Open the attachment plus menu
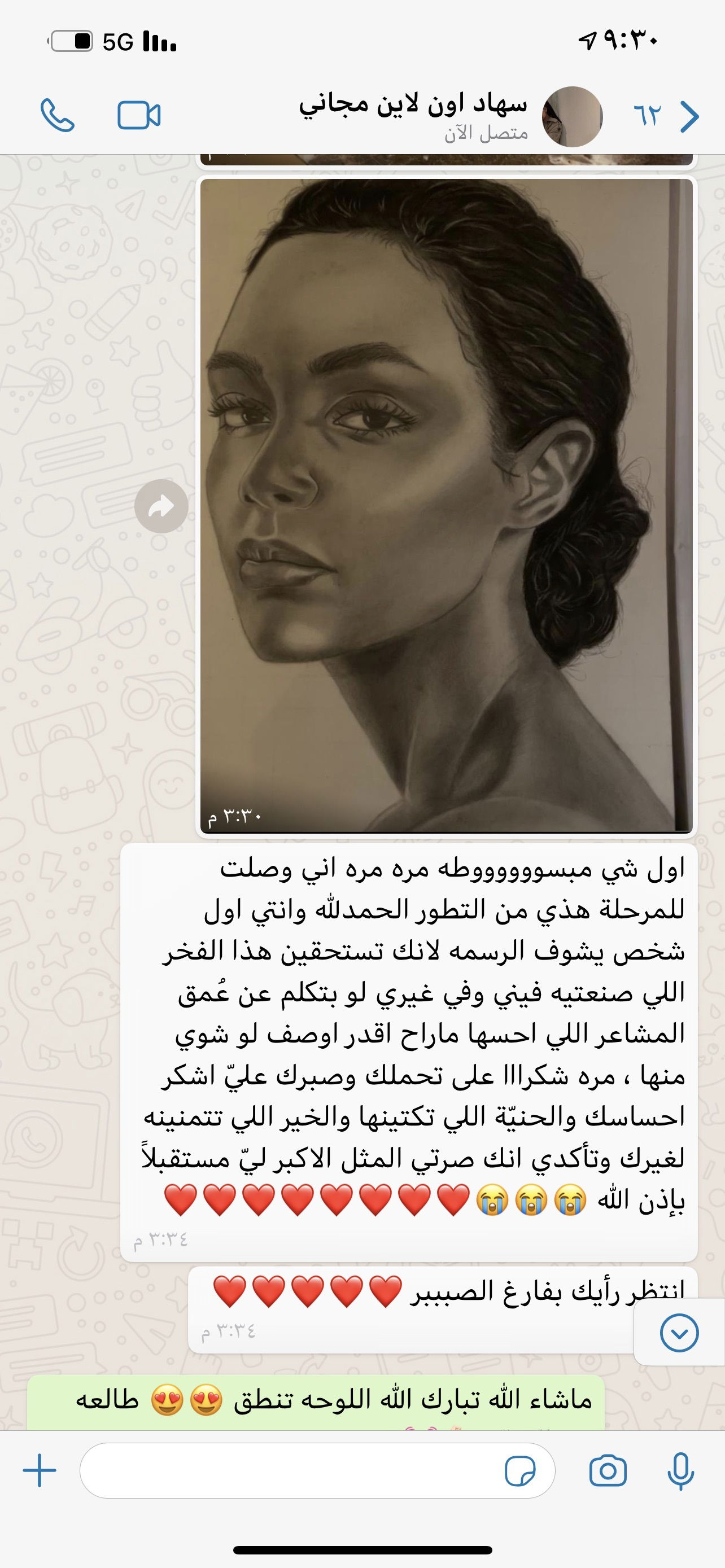This screenshot has height=1568, width=725. pyautogui.click(x=40, y=1470)
